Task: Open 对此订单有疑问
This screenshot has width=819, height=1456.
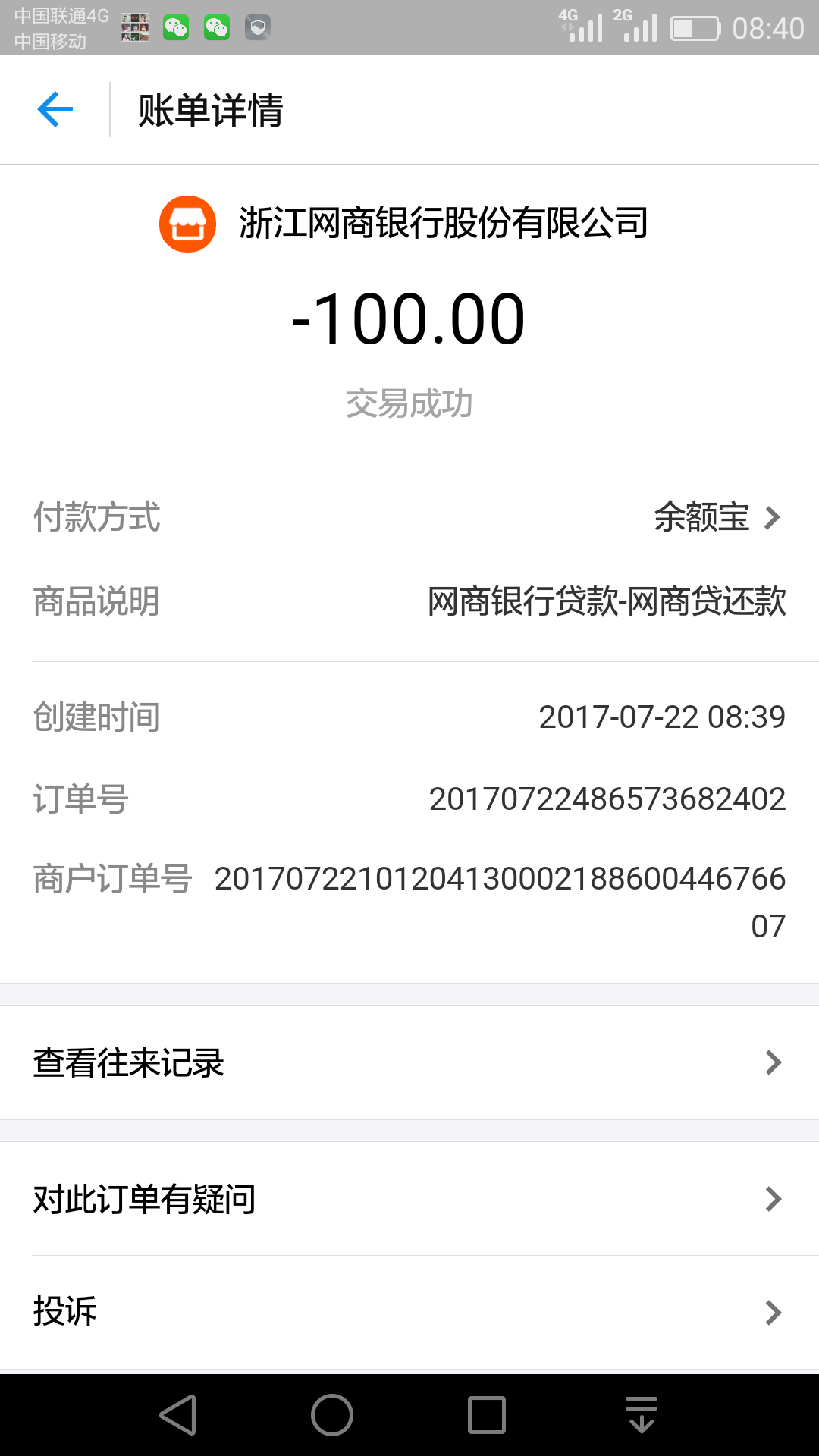Action: (x=144, y=1198)
